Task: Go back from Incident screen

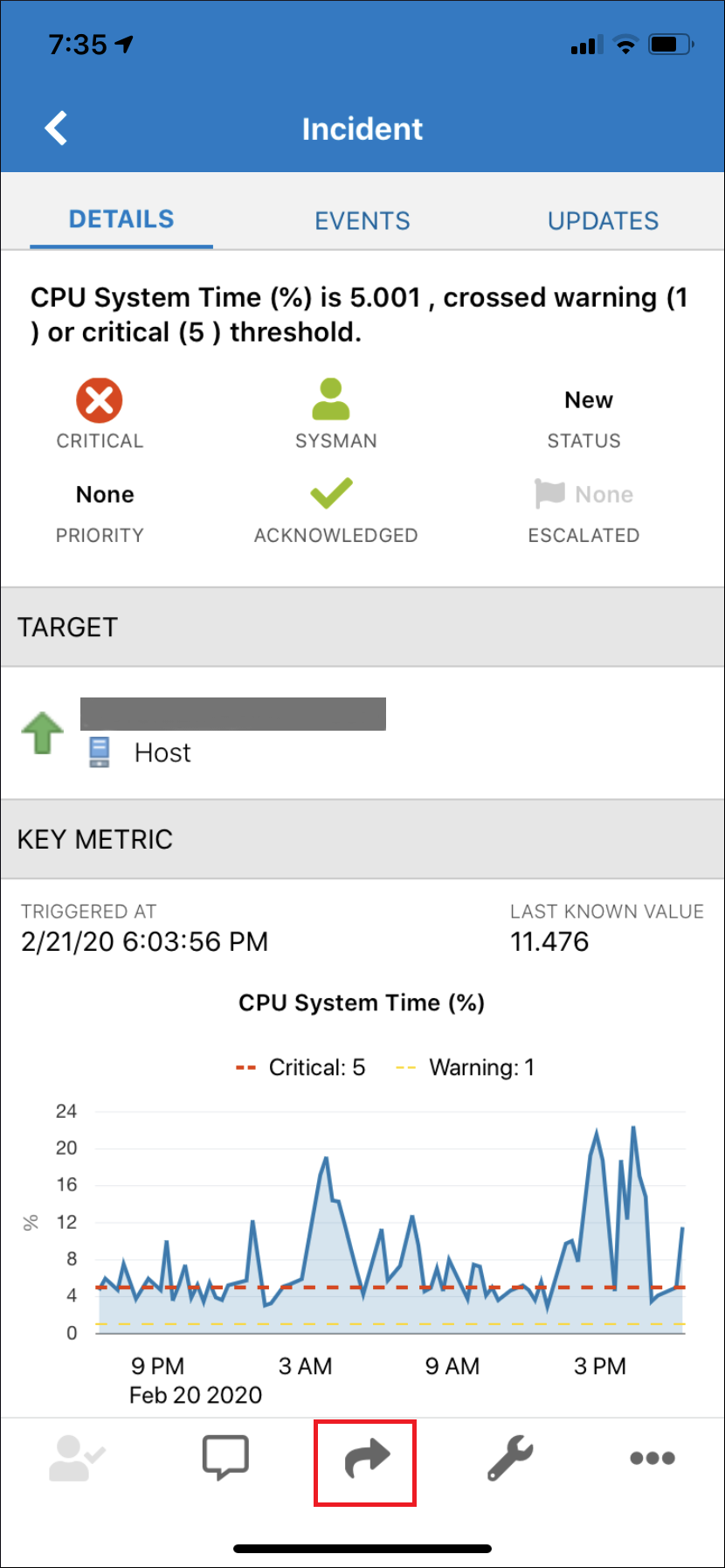Action: pos(57,128)
